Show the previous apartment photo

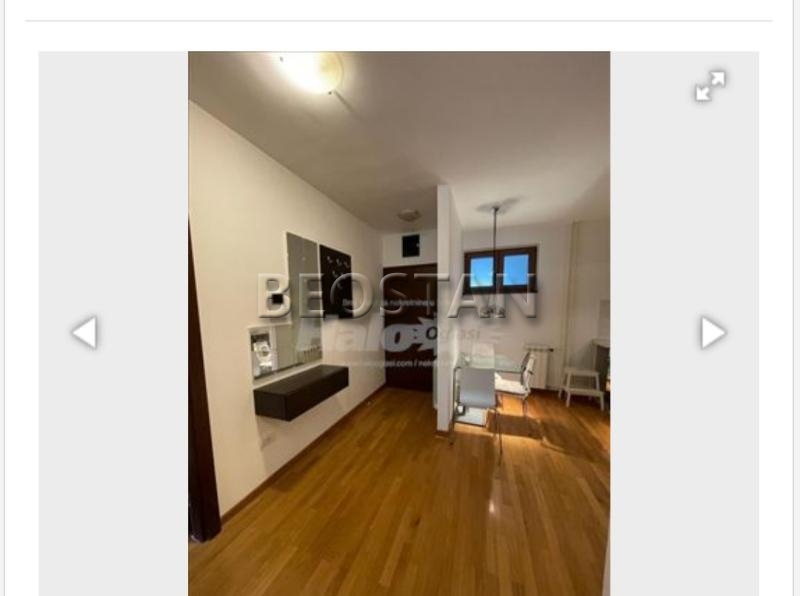[x=85, y=332]
